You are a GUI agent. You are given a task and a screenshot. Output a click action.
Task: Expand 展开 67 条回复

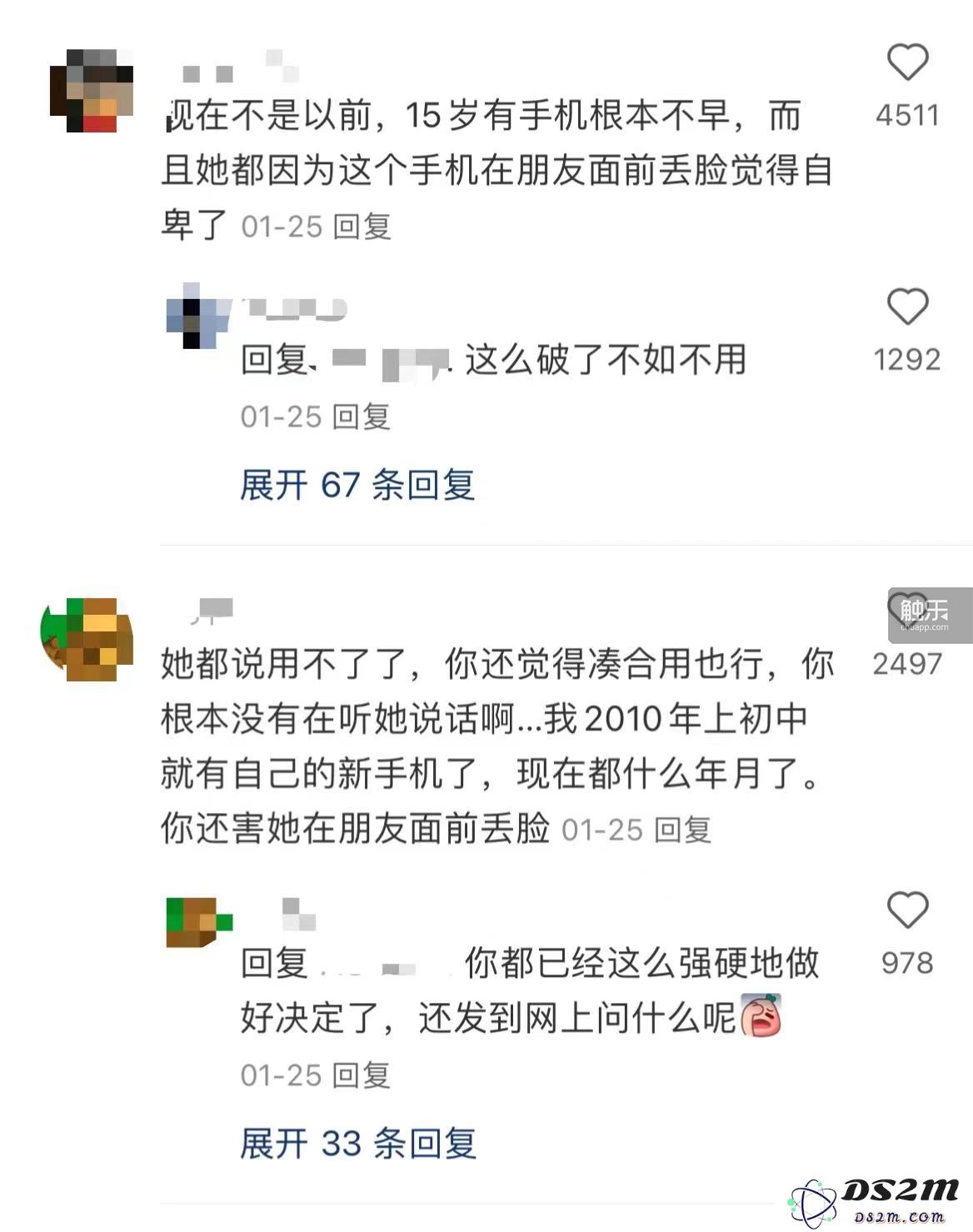coord(357,485)
